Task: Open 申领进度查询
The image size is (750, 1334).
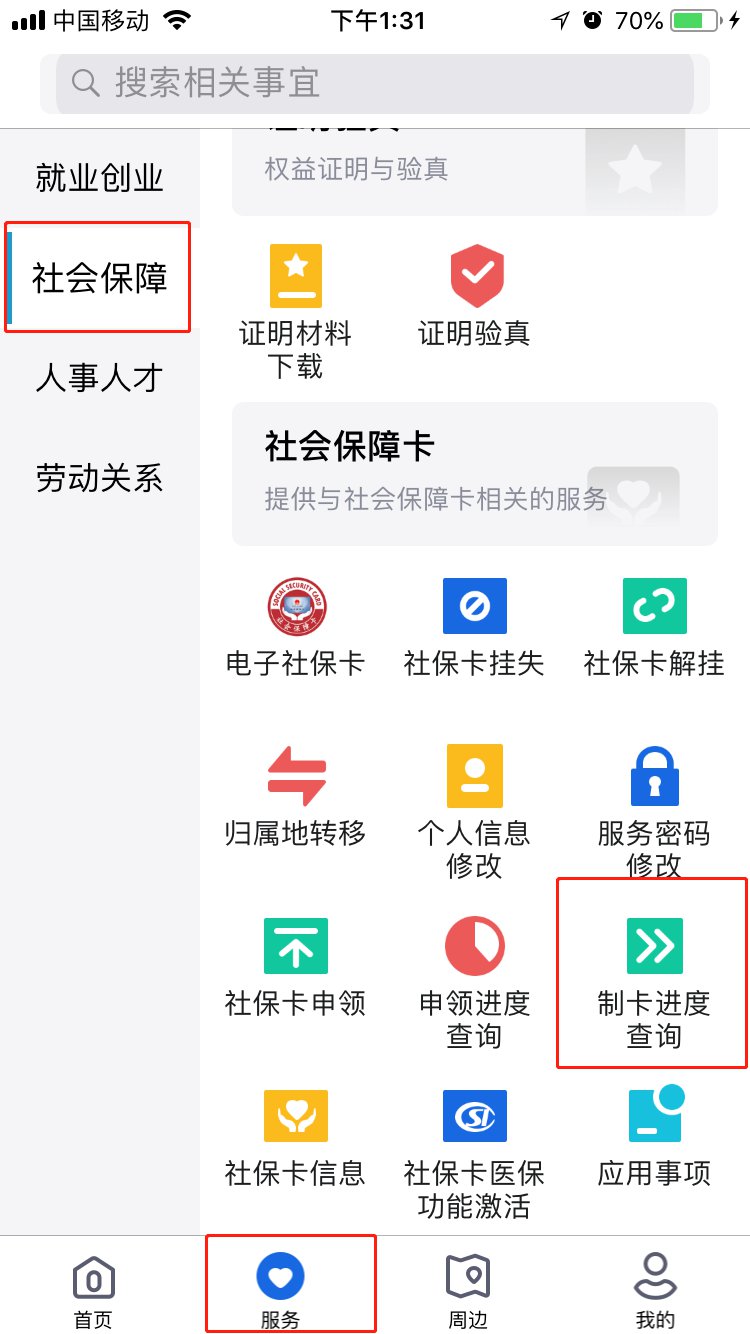Action: (475, 980)
